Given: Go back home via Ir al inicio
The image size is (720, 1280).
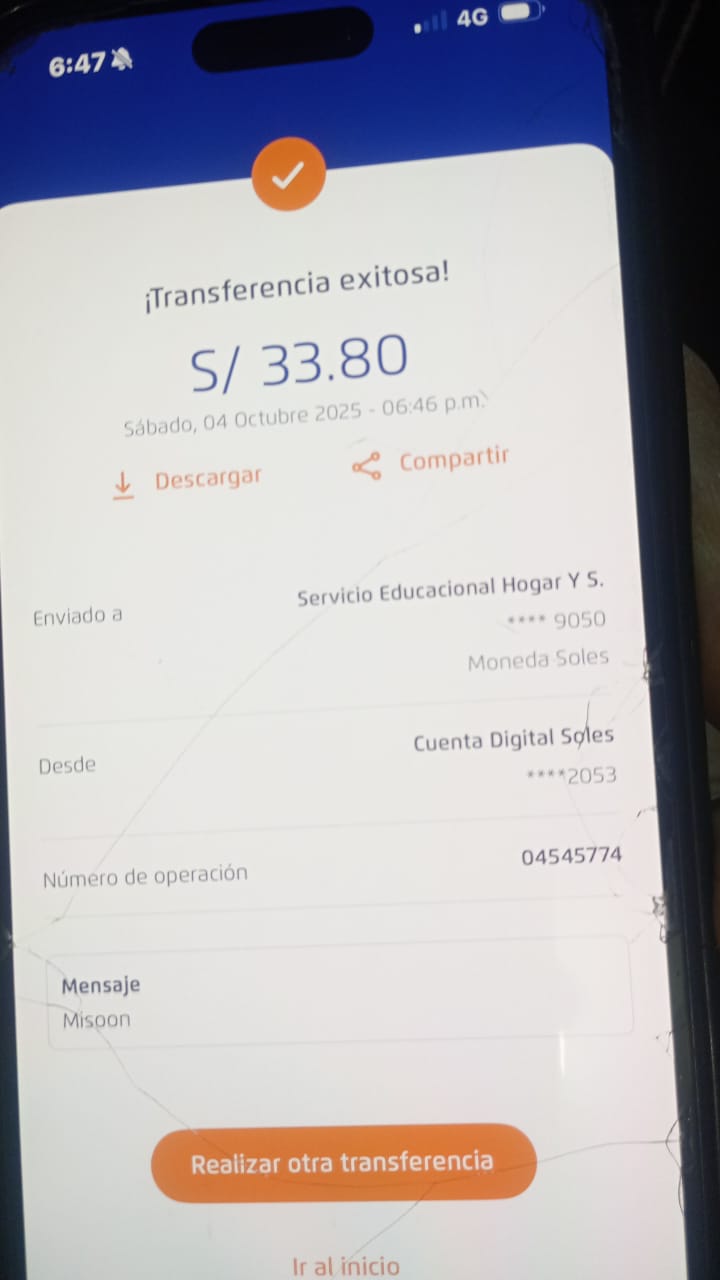Looking at the screenshot, I should coord(346,1266).
